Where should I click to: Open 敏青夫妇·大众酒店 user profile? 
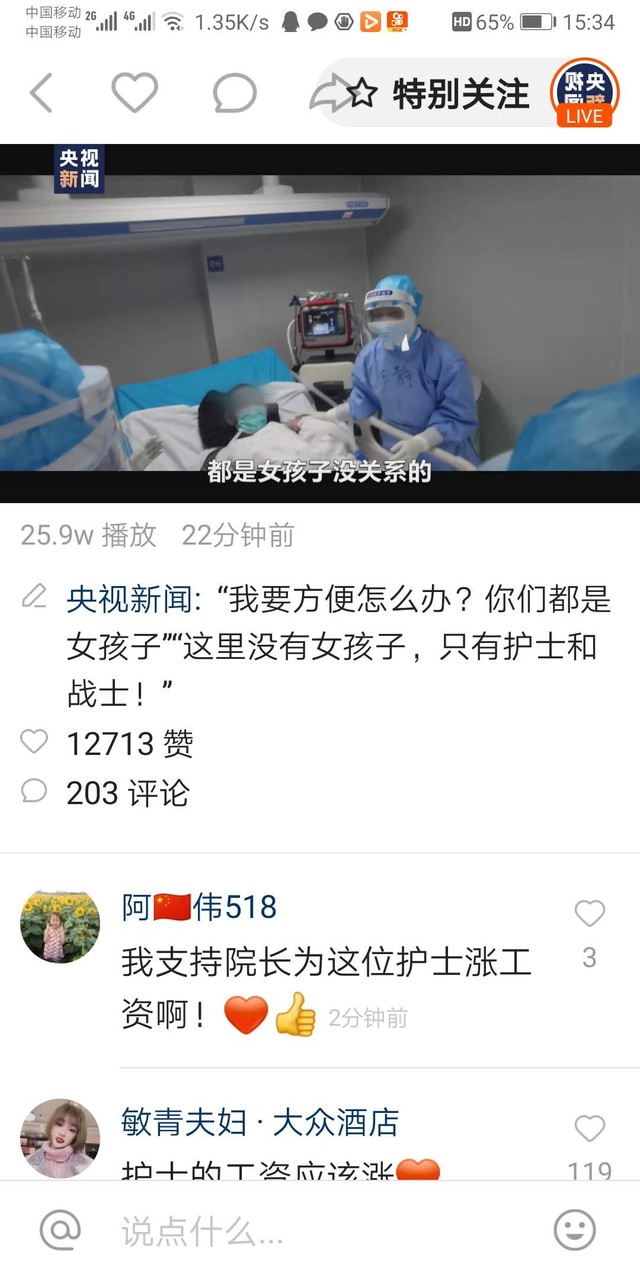(260, 1122)
